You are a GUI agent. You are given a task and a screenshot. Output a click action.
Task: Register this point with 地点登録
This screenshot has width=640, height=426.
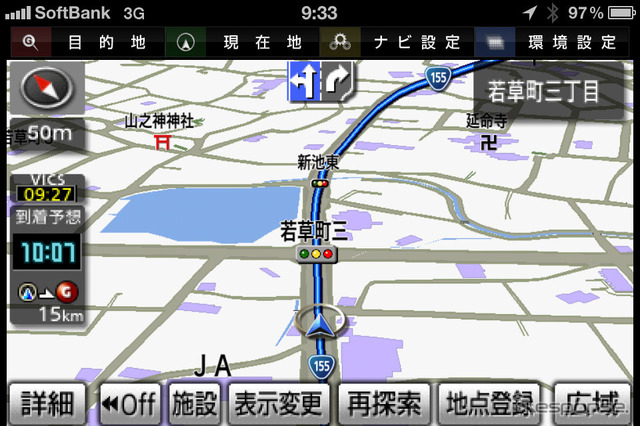[x=489, y=404]
